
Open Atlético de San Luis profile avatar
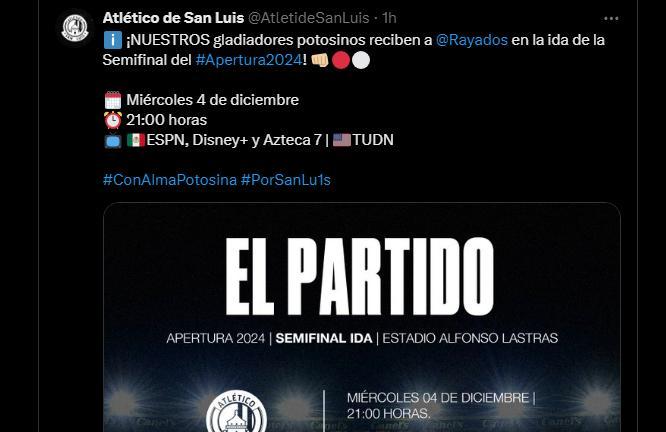[x=74, y=28]
